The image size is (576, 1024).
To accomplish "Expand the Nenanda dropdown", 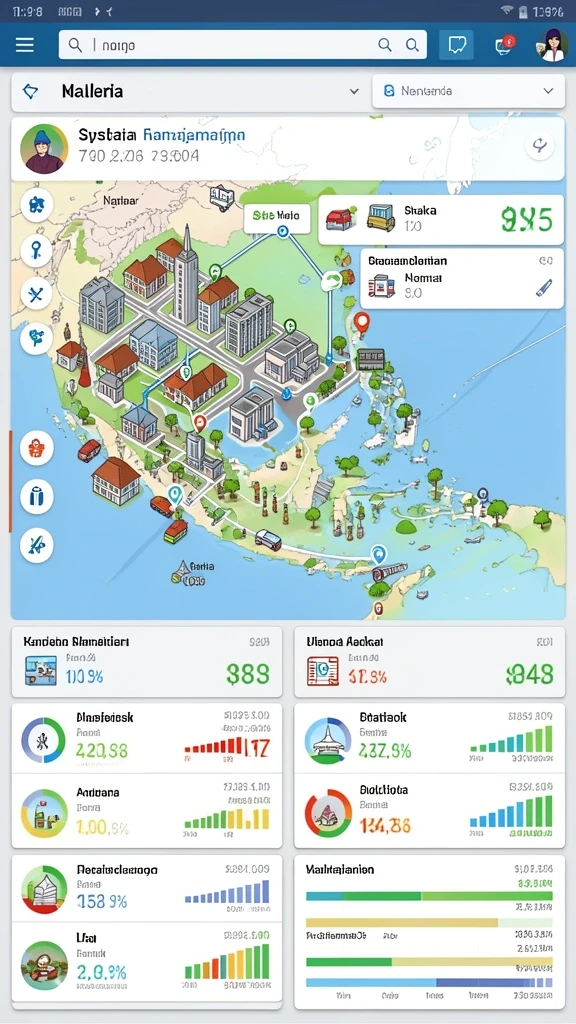I will click(468, 91).
